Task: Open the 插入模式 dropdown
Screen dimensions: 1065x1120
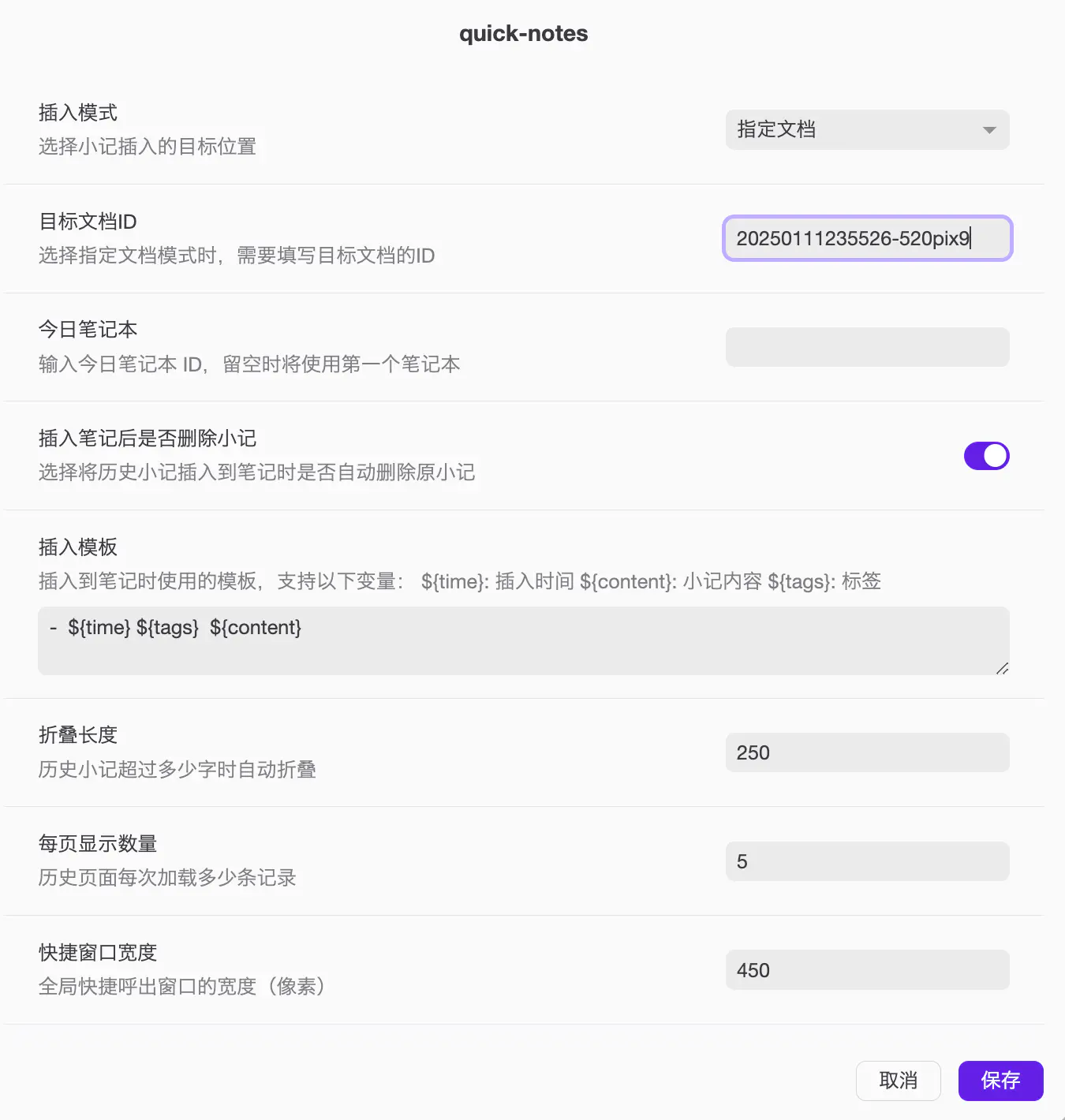Action: 867,129
